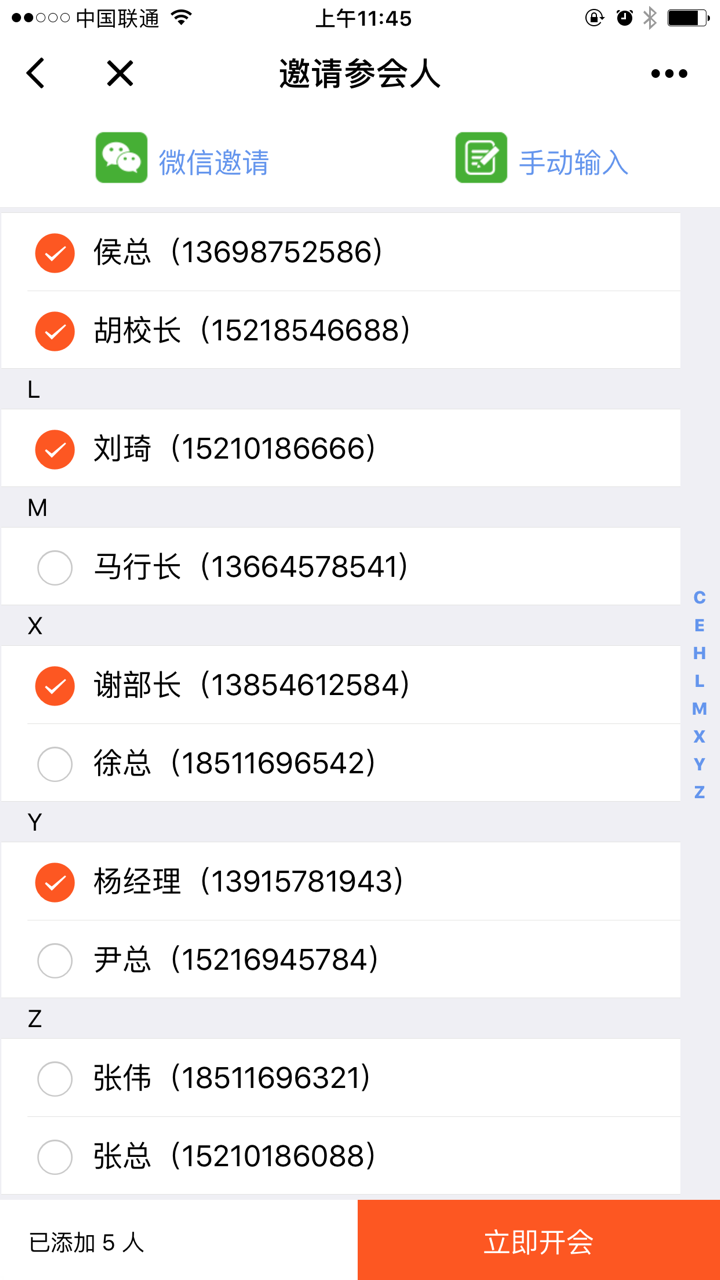Uncheck 侯总 from the invite list
Image resolution: width=720 pixels, height=1280 pixels.
pos(55,253)
